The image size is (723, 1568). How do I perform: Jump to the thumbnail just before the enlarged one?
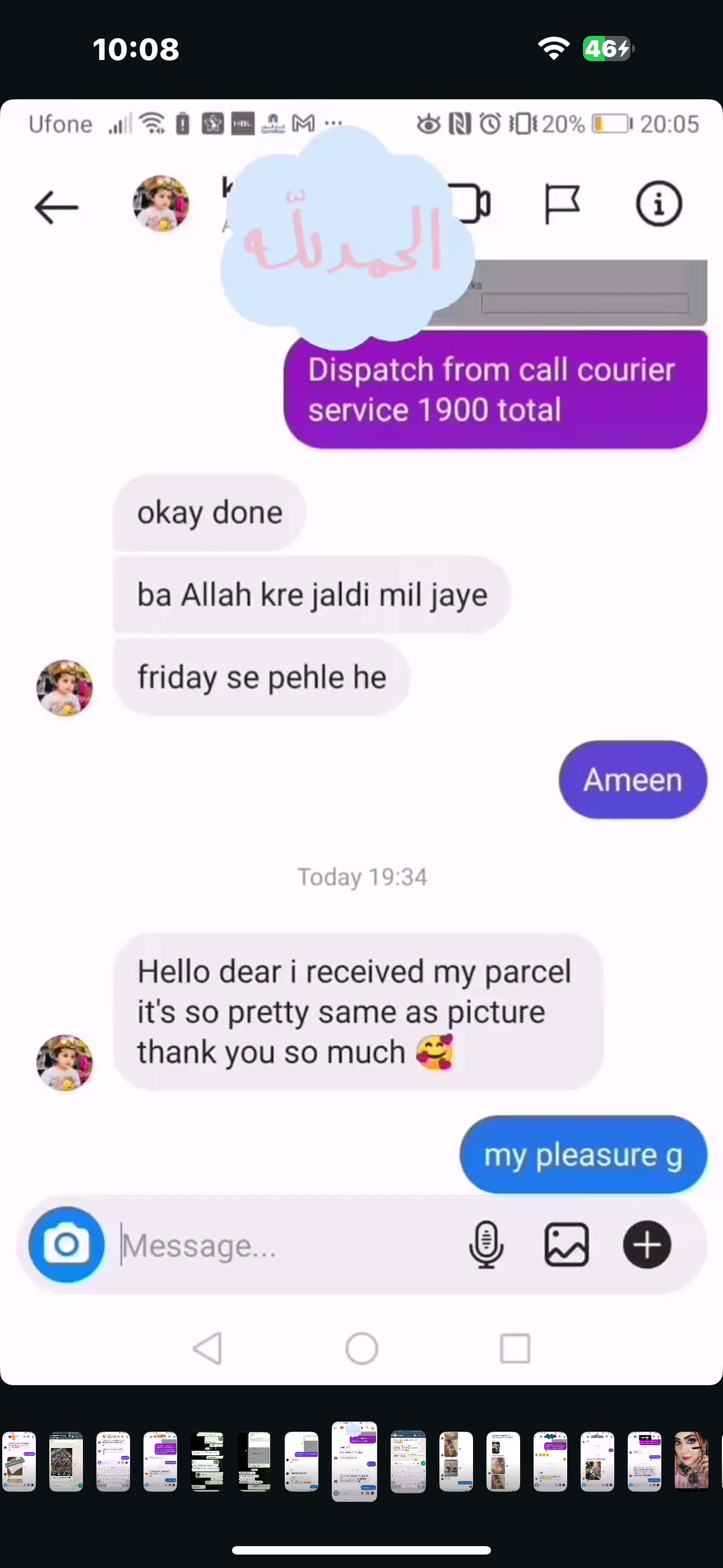[x=302, y=1461]
